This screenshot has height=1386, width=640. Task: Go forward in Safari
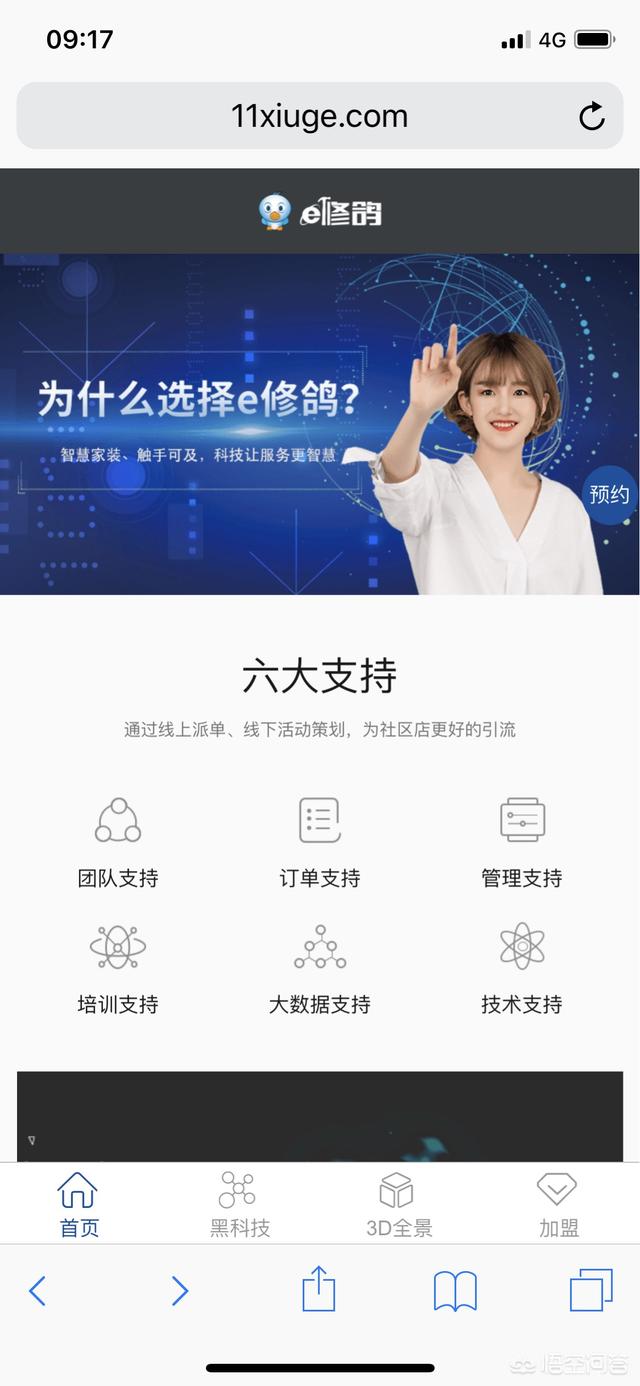pos(179,1291)
